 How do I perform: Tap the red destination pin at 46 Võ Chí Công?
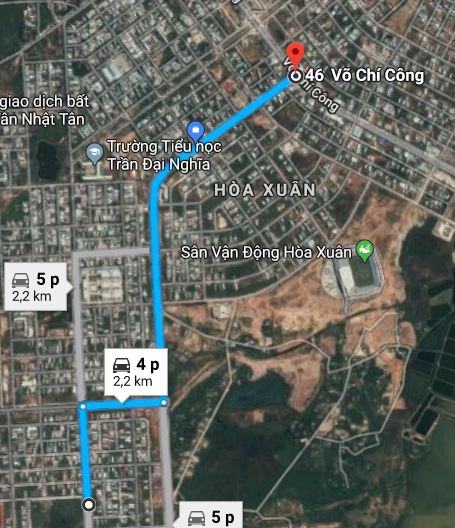tap(295, 57)
